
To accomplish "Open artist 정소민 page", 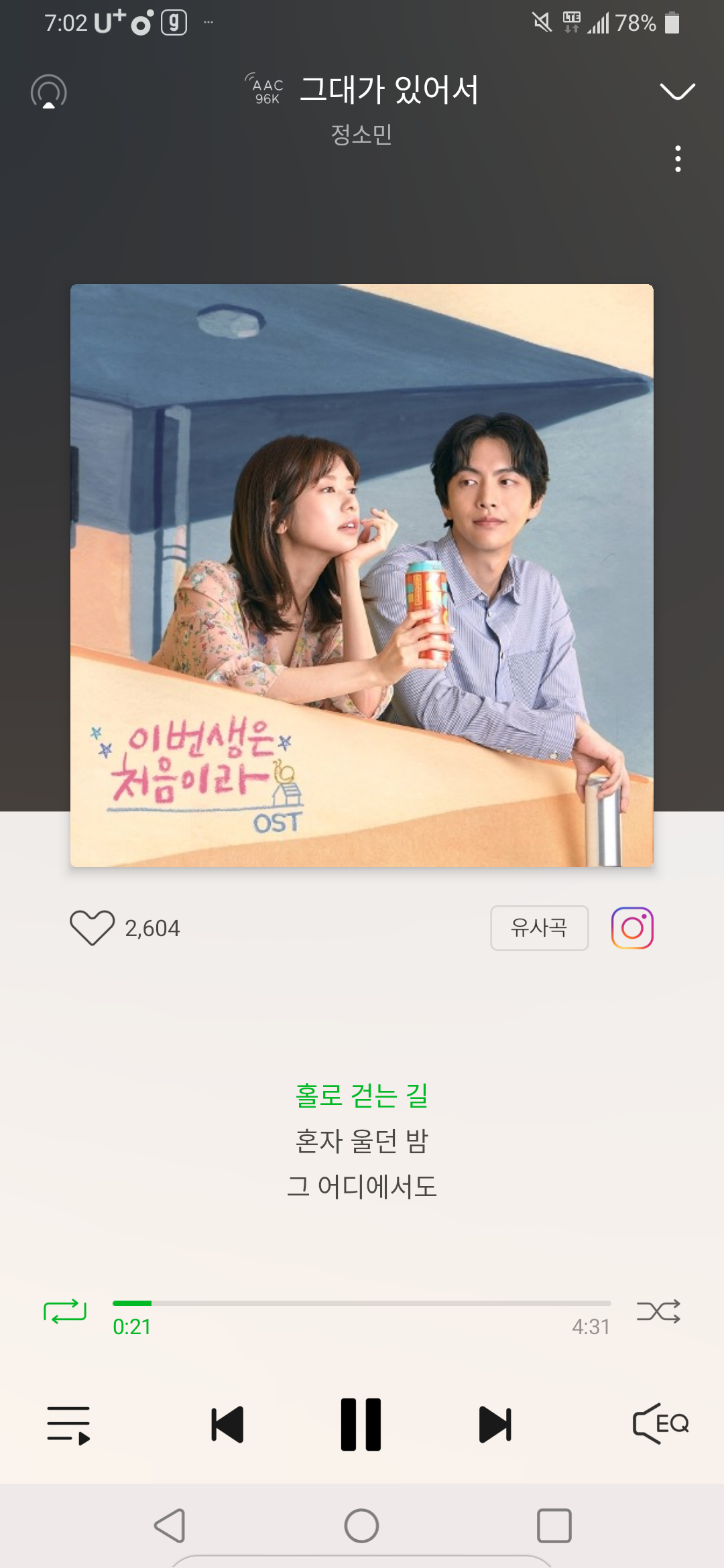I will 361,135.
